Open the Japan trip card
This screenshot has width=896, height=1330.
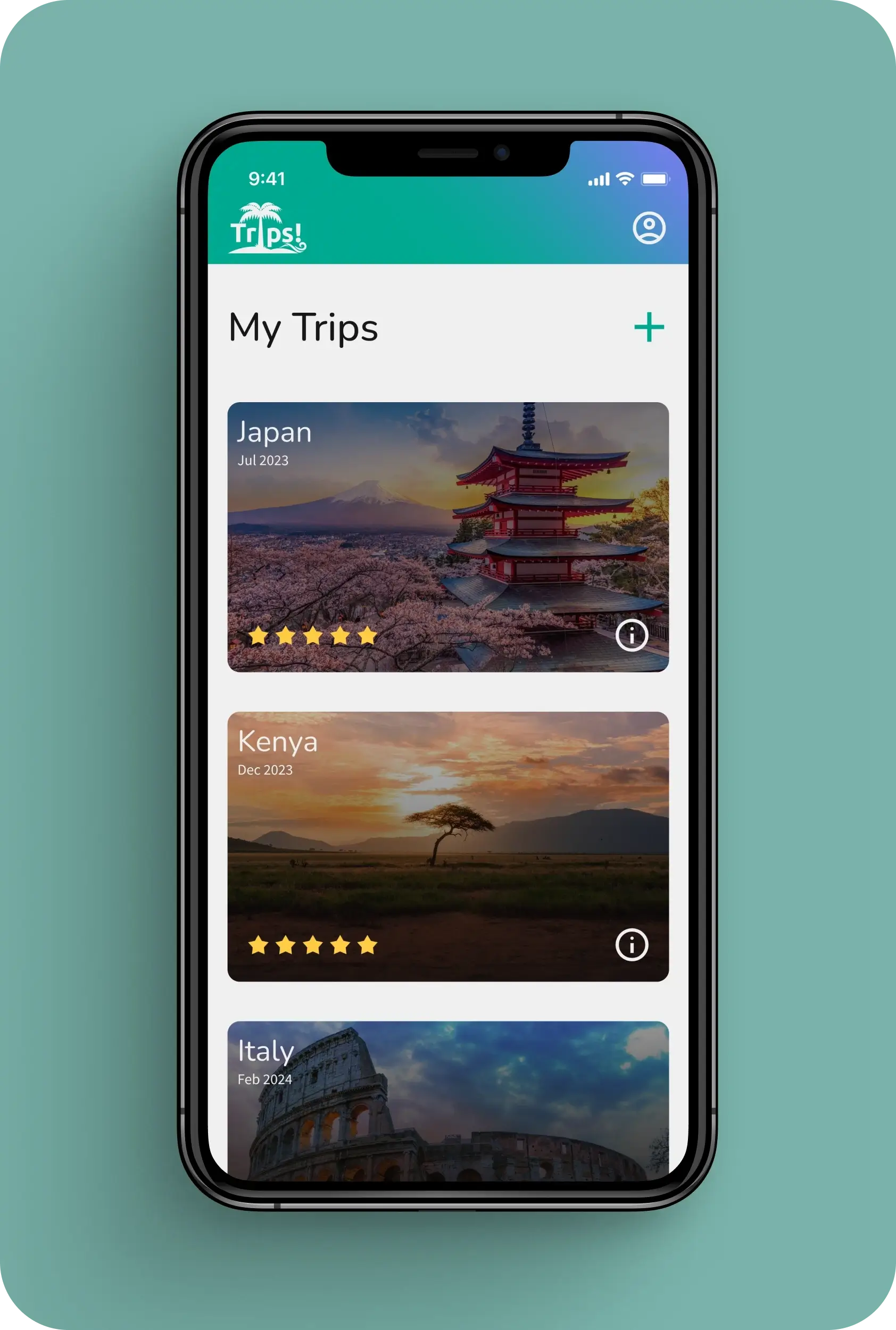coord(447,537)
